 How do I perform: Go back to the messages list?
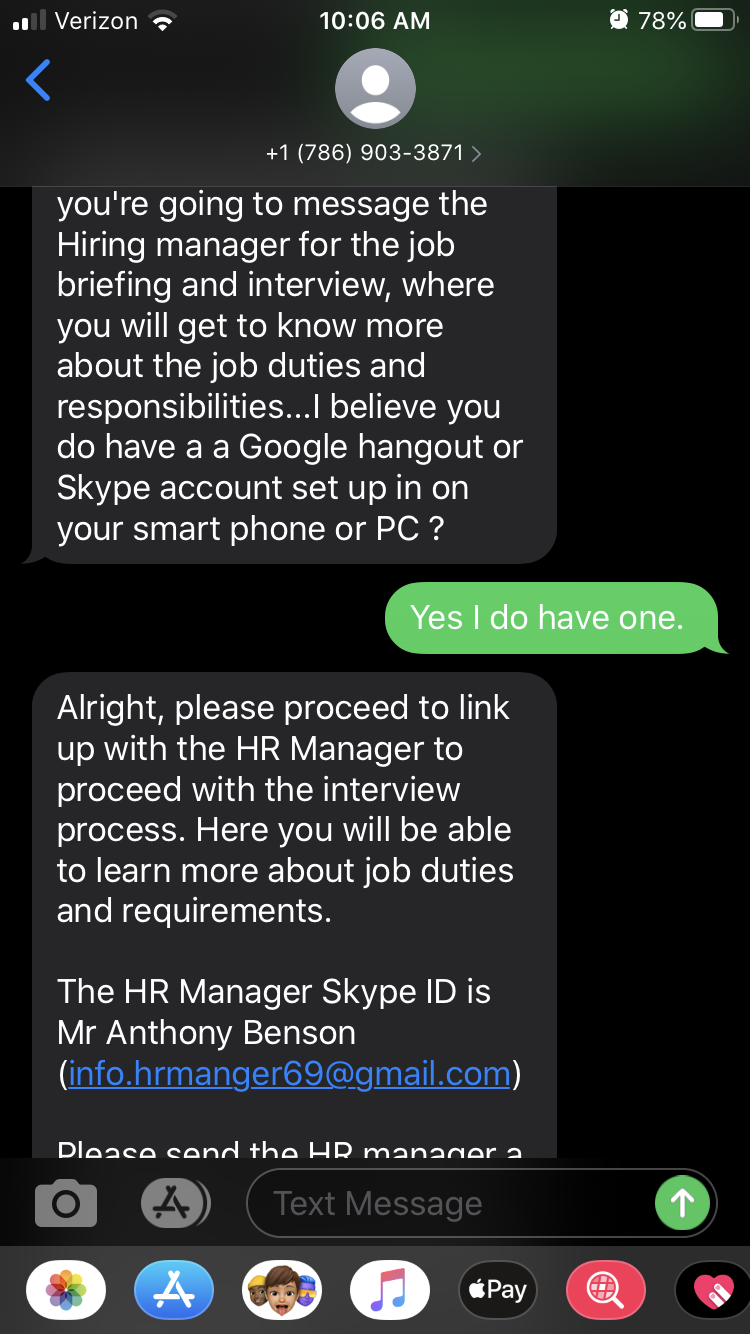[x=38, y=81]
